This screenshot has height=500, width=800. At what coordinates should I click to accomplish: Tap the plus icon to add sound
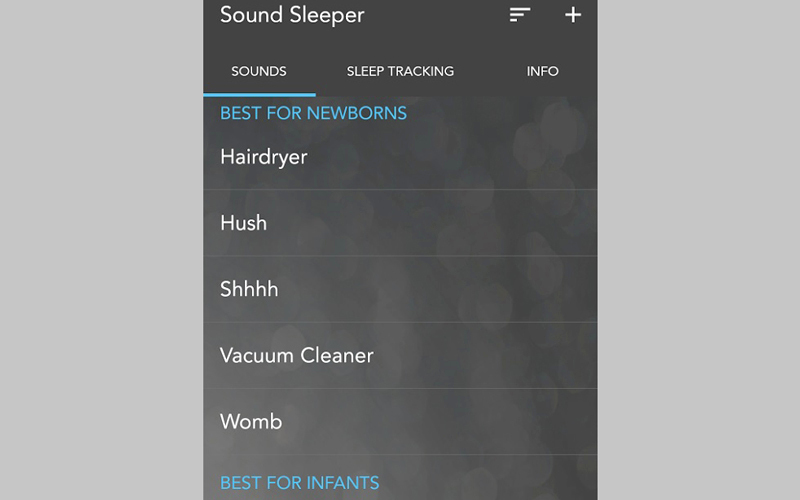[x=573, y=15]
